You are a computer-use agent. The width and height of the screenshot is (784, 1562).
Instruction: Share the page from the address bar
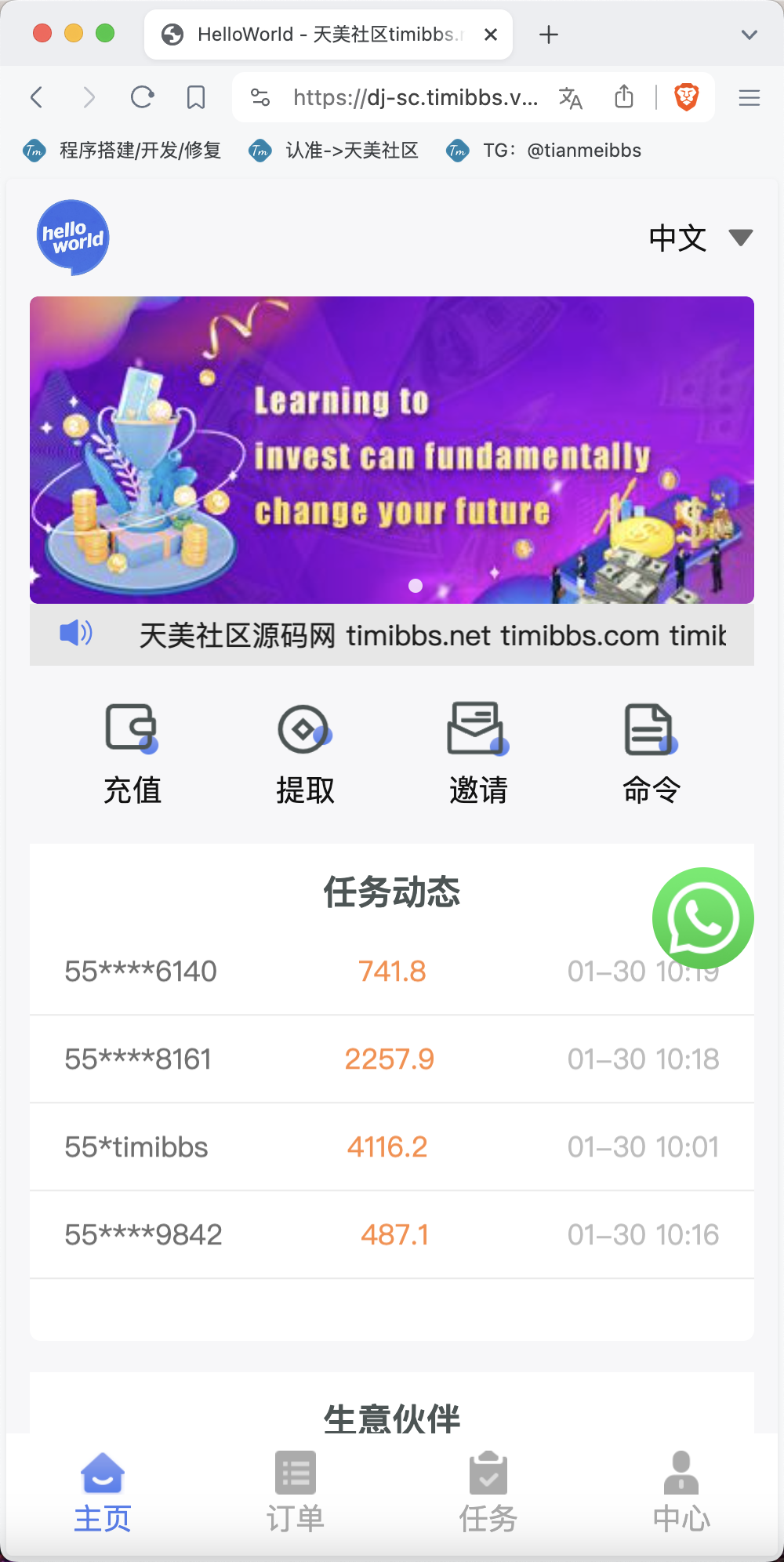pos(624,96)
